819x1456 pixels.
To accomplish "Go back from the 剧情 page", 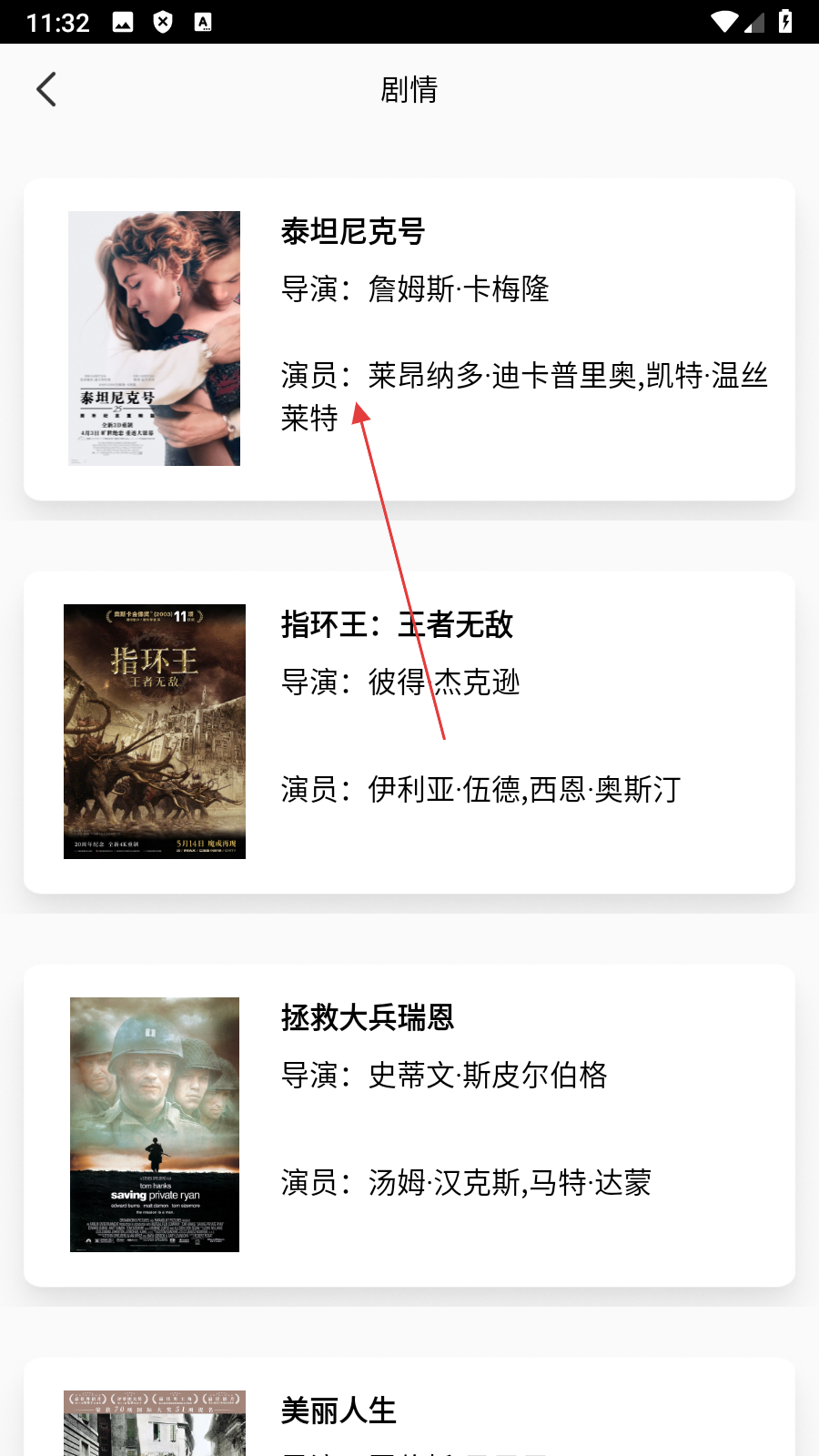I will 46,89.
